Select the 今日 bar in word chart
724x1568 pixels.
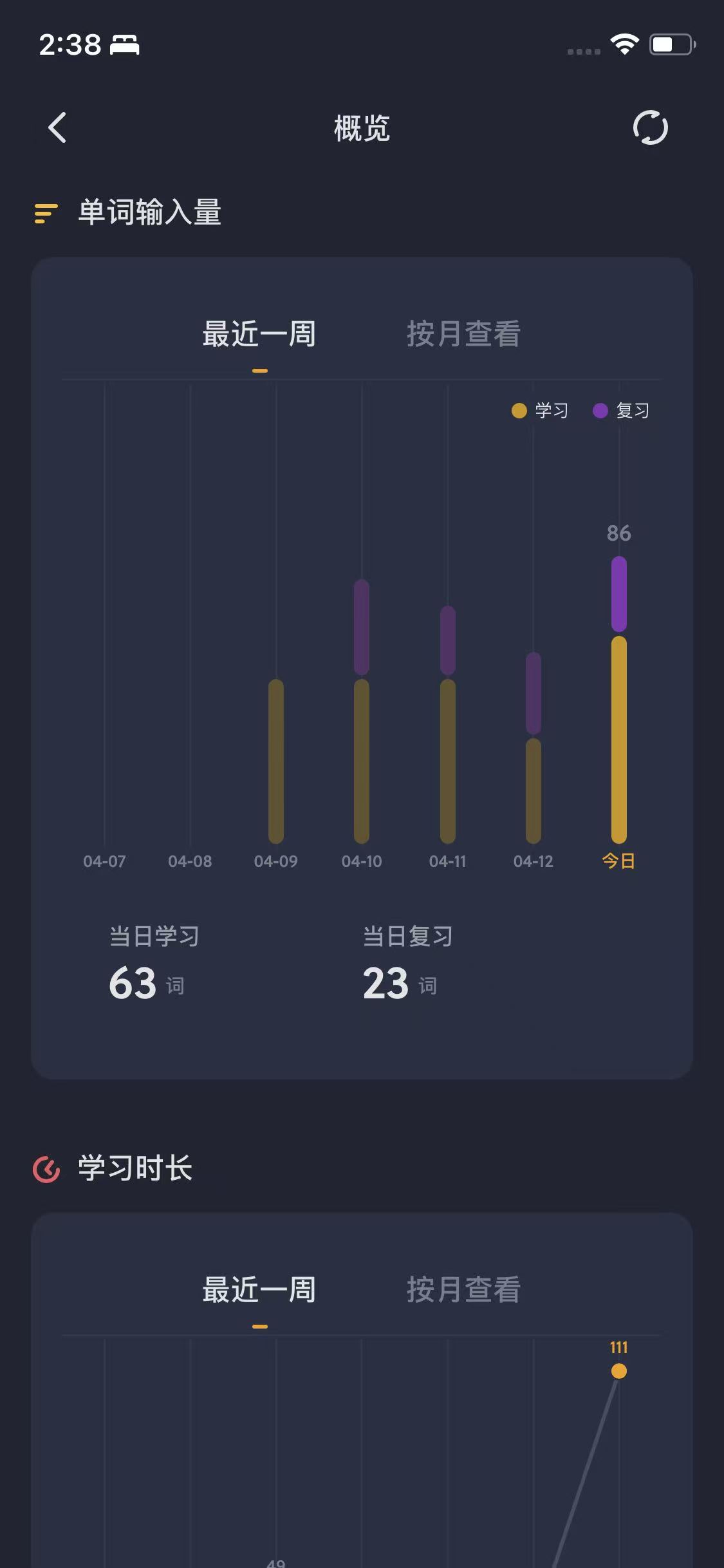[619, 700]
